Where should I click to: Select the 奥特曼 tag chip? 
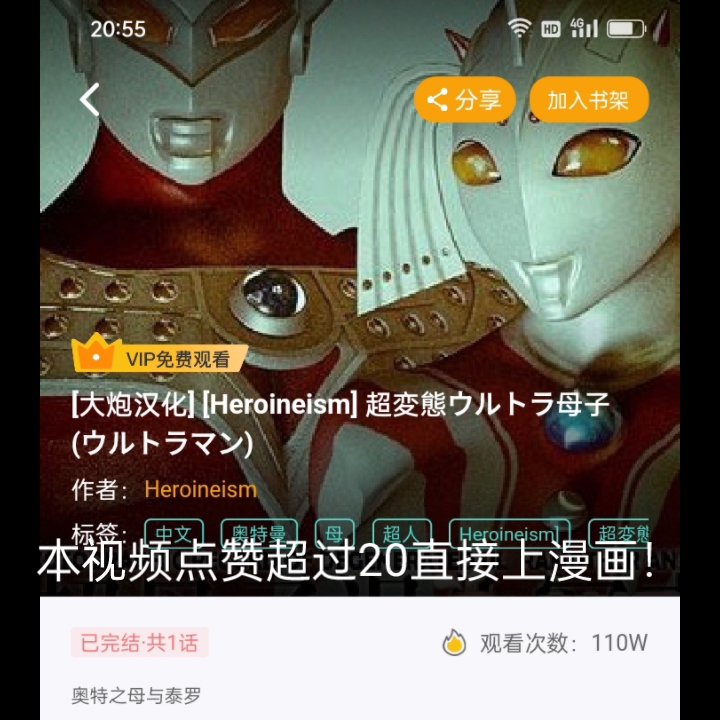coord(259,533)
